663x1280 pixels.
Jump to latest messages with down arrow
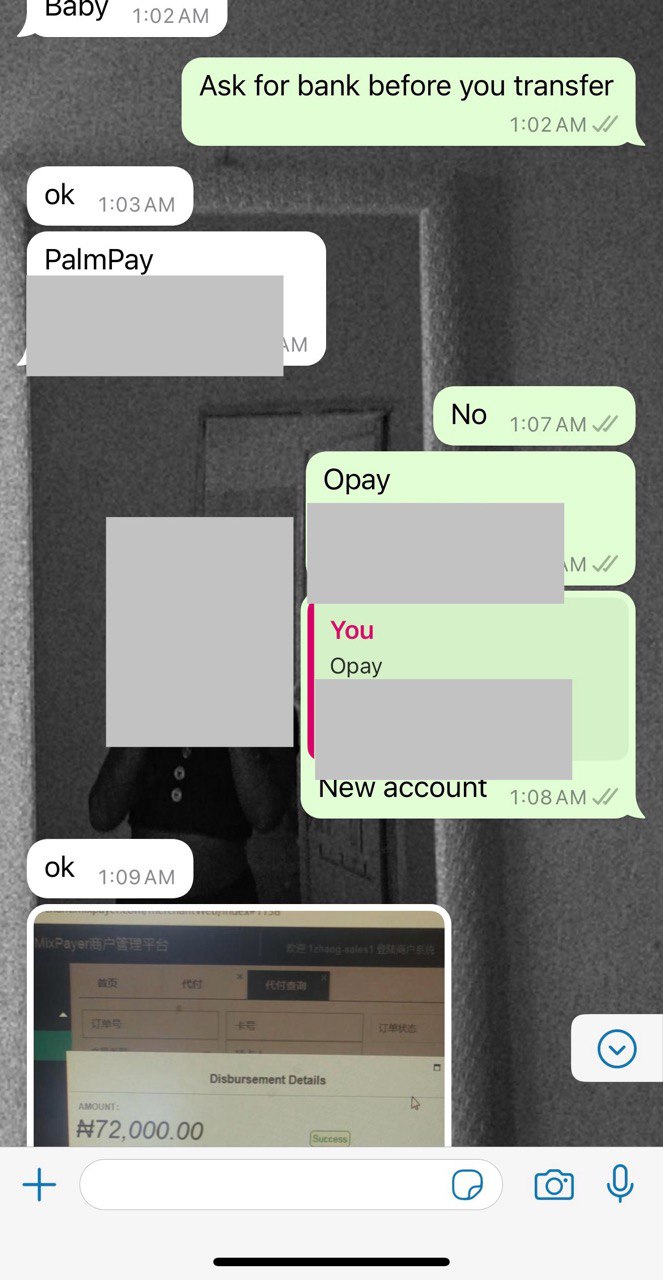pos(617,1049)
